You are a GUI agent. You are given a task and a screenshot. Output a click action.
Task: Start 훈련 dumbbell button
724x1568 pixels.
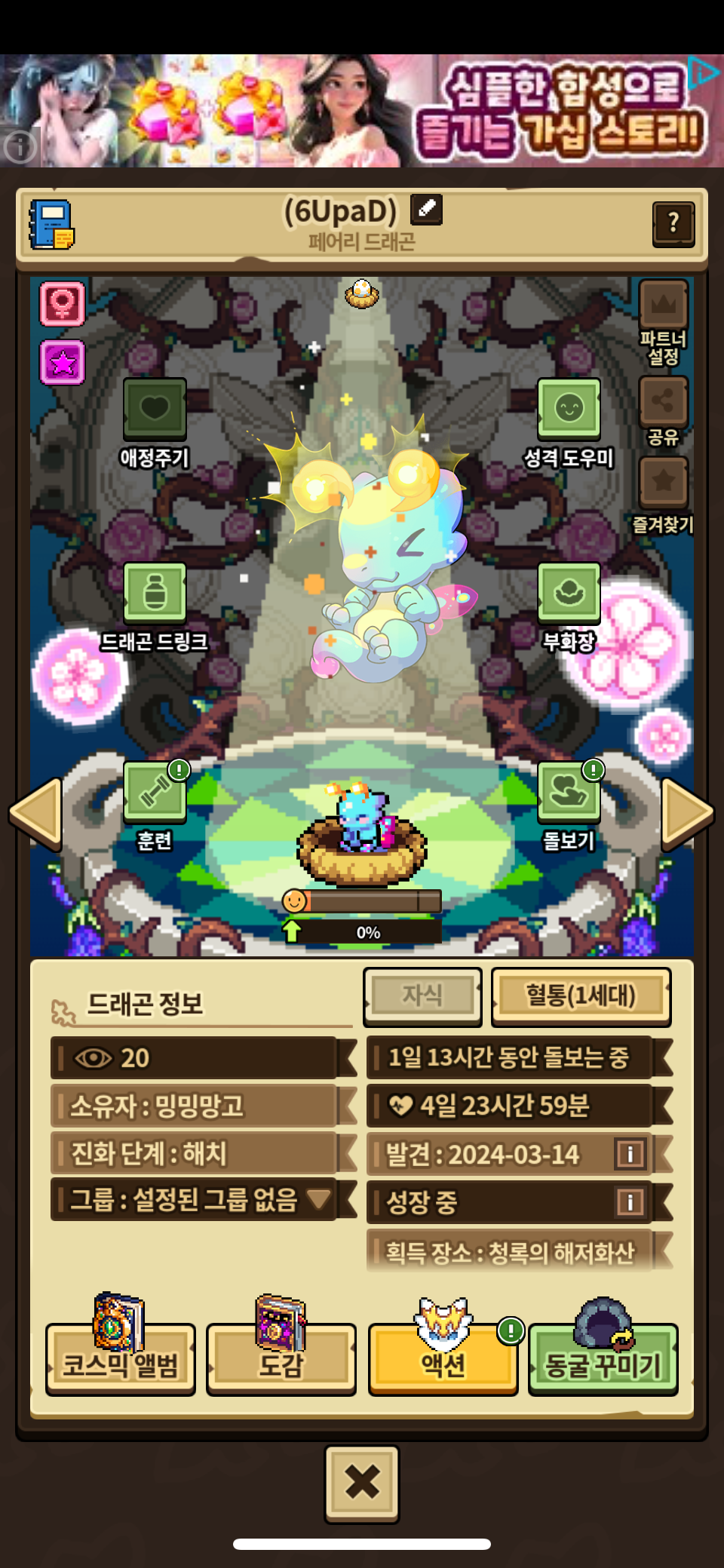[155, 792]
